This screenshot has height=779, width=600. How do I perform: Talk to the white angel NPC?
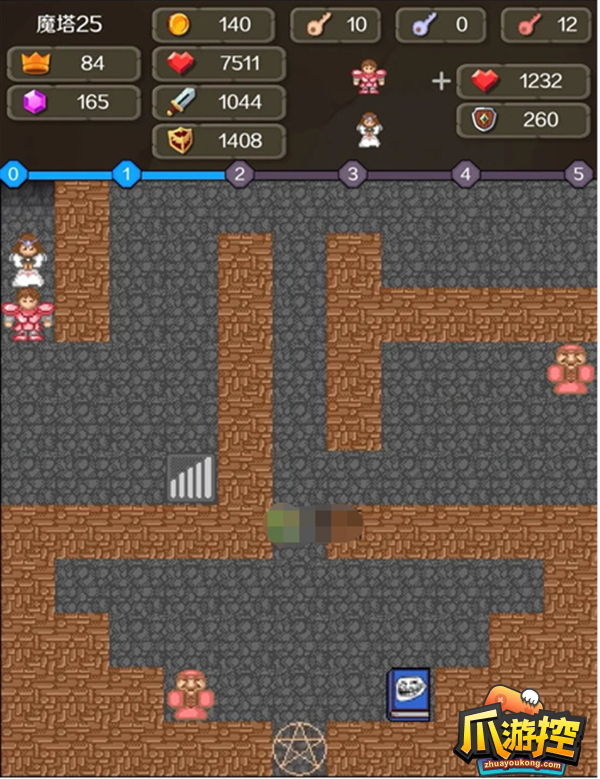pyautogui.click(x=29, y=260)
